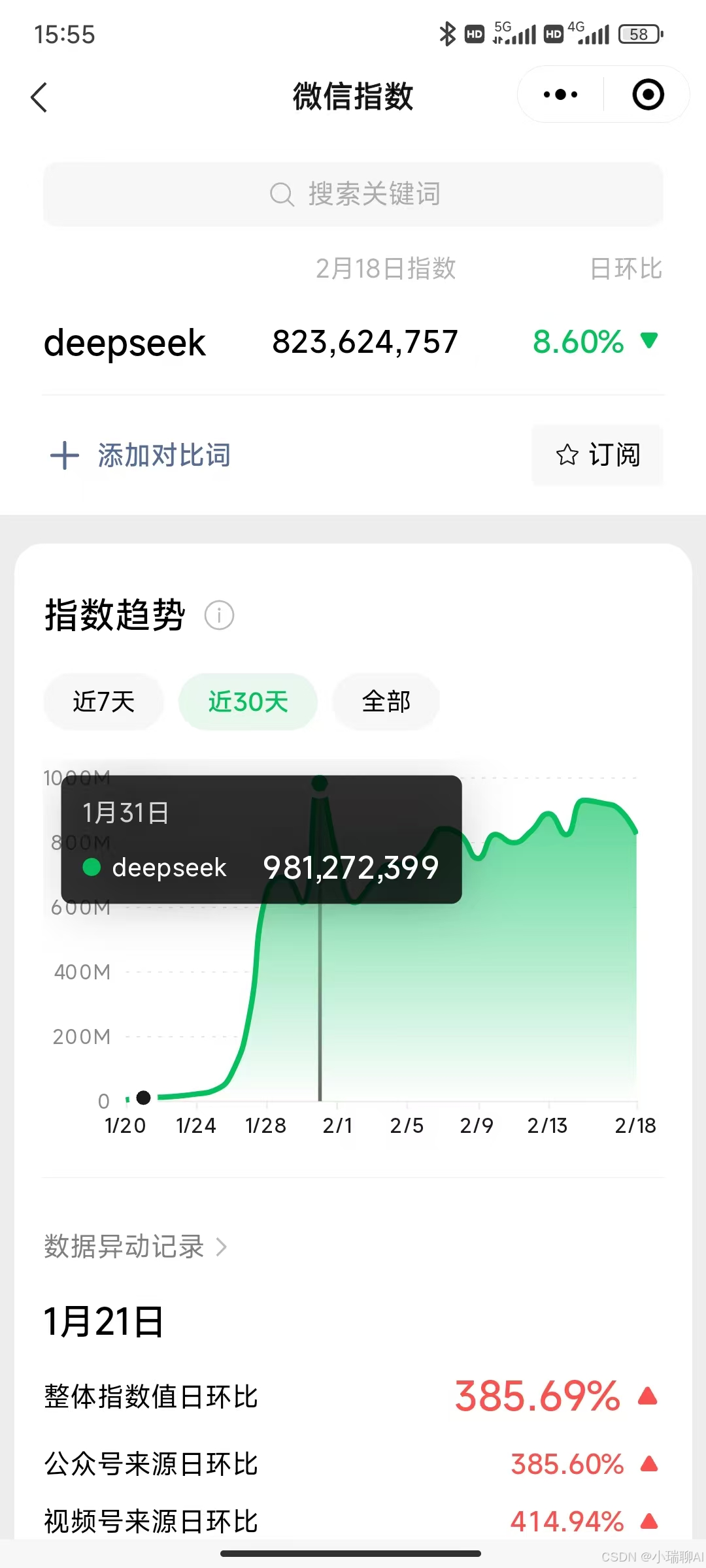Subscribe with the 订阅 star button

click(x=597, y=455)
